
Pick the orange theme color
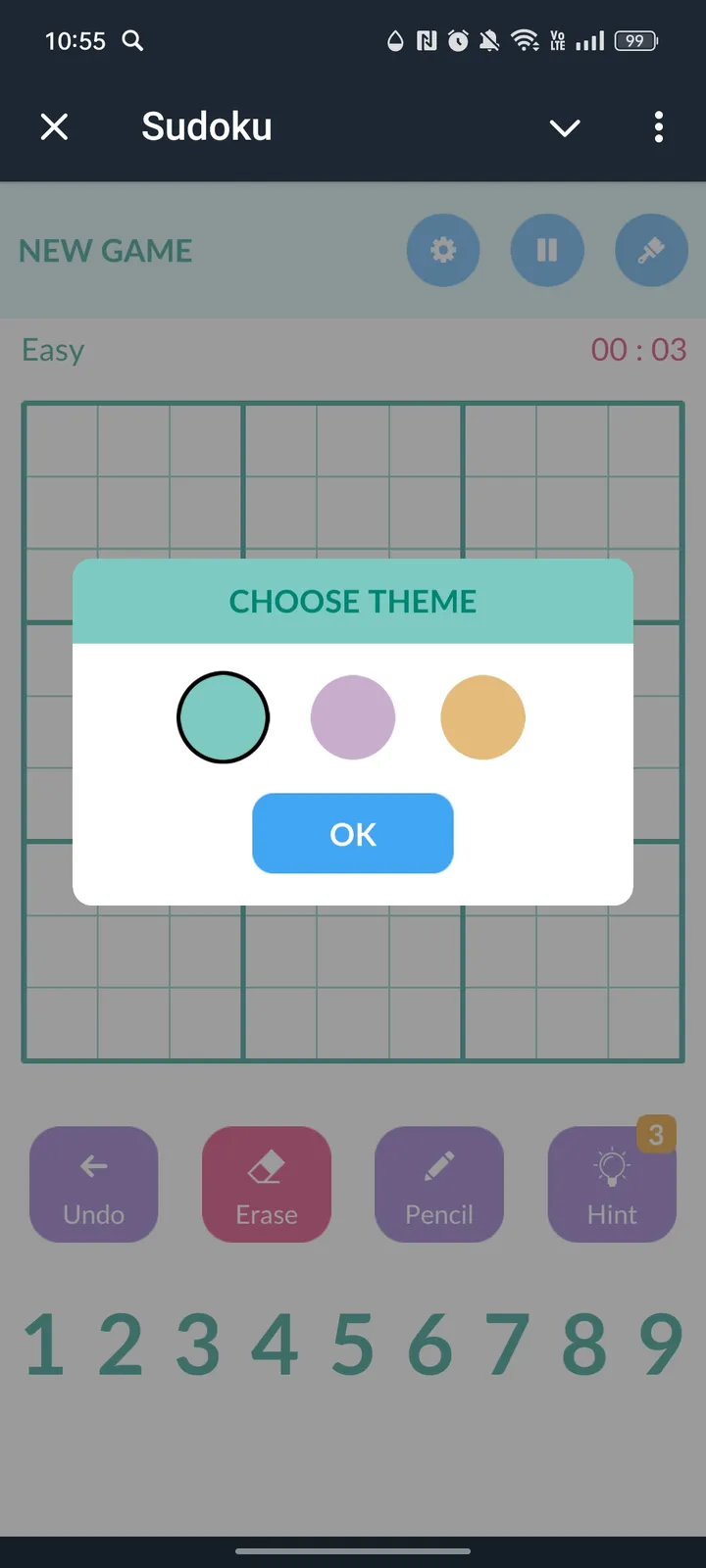[482, 717]
